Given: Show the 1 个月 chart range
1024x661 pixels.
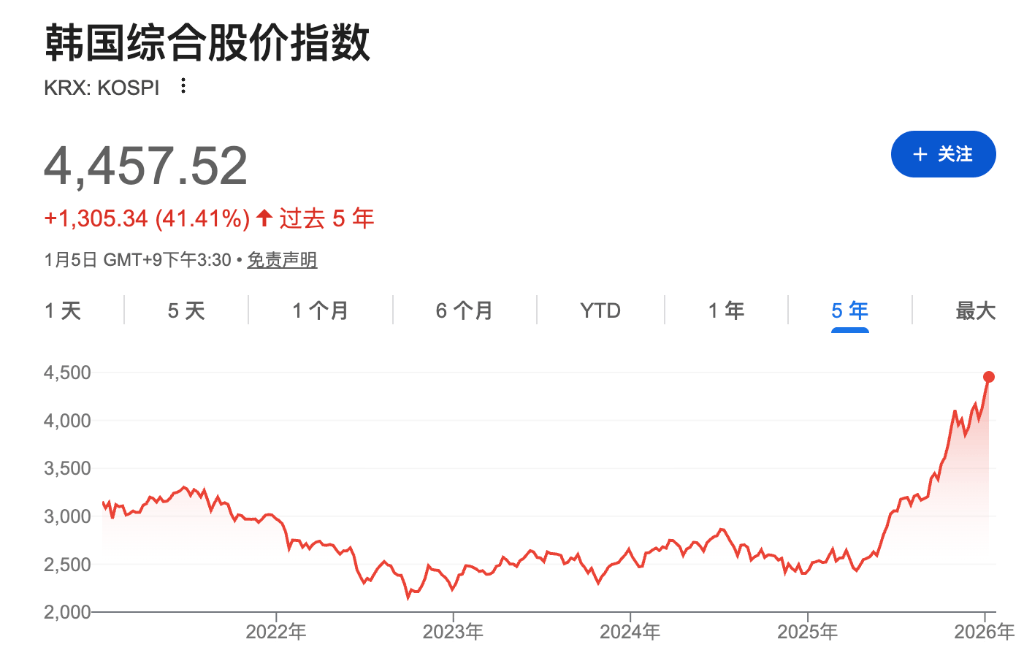Looking at the screenshot, I should [x=320, y=311].
